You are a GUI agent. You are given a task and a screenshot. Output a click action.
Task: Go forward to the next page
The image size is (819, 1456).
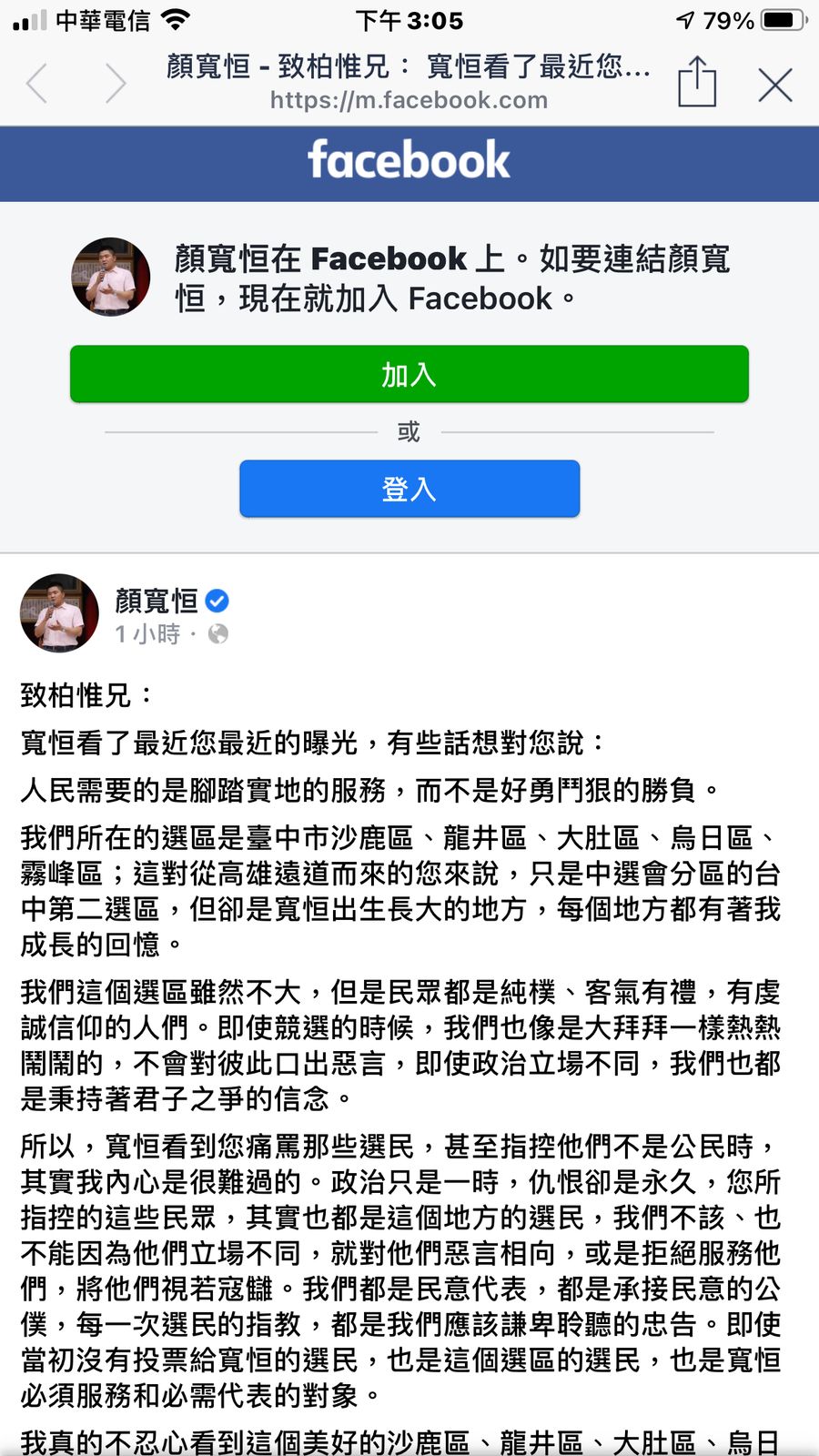click(x=116, y=84)
